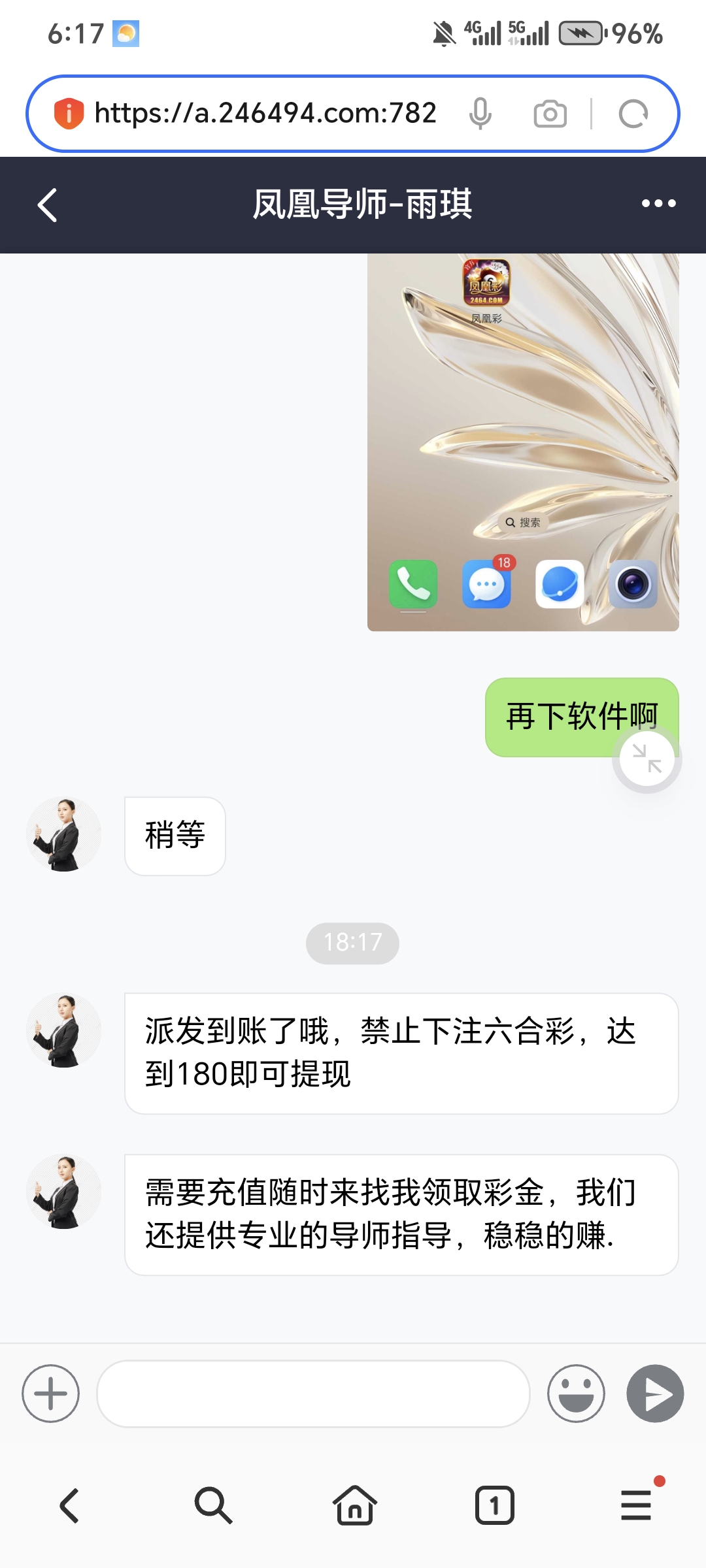Go to the browser home page
The image size is (706, 1568).
[354, 1506]
